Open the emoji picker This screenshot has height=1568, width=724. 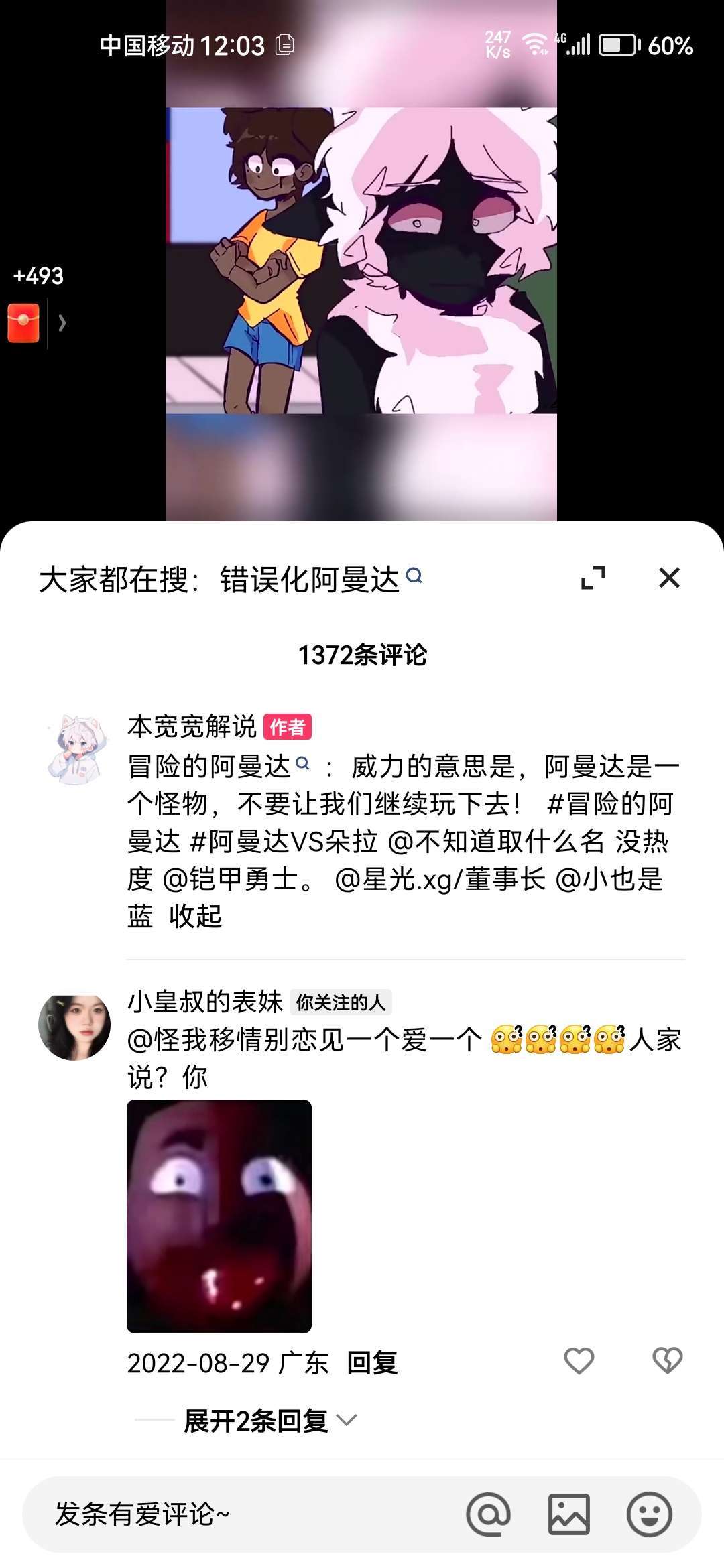[649, 1514]
